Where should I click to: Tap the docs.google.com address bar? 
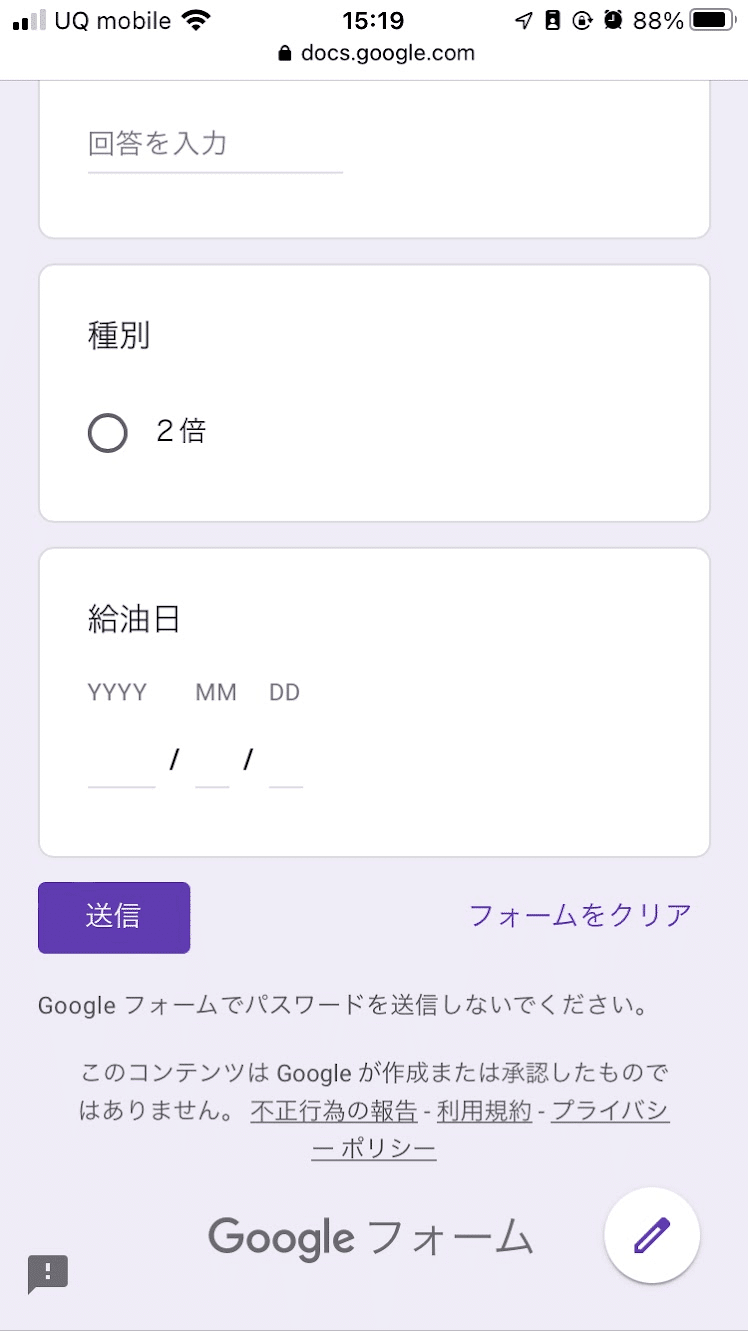[x=376, y=53]
